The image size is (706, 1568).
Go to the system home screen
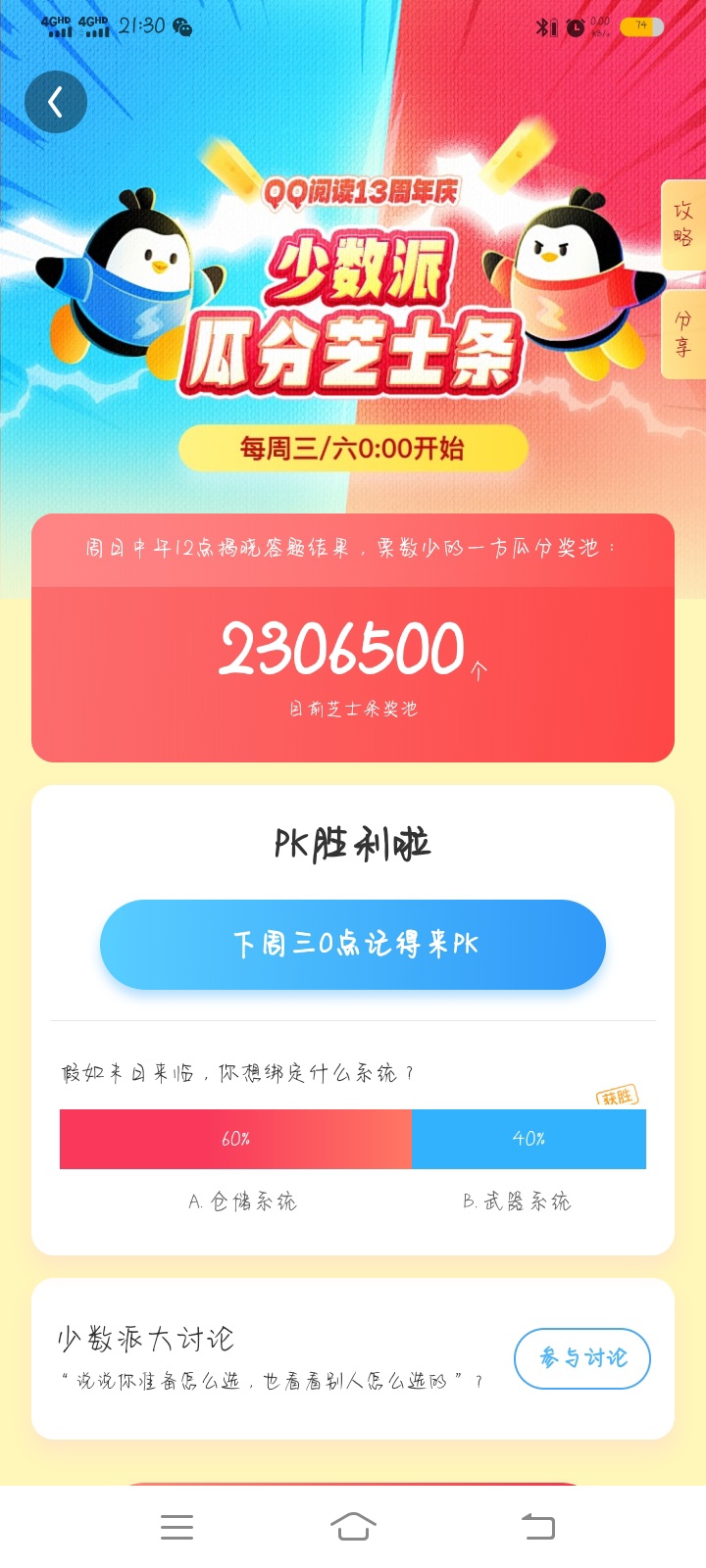(353, 1526)
